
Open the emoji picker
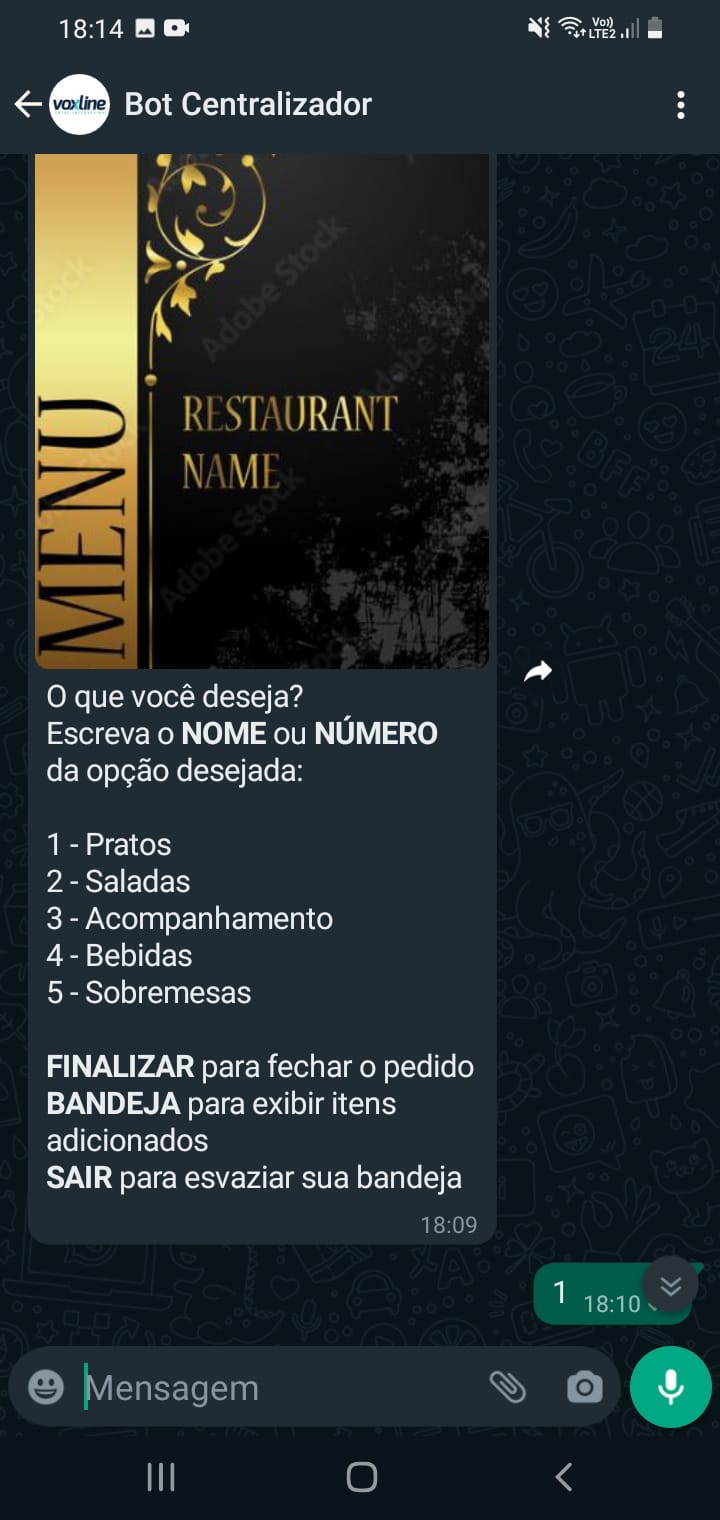(46, 1387)
